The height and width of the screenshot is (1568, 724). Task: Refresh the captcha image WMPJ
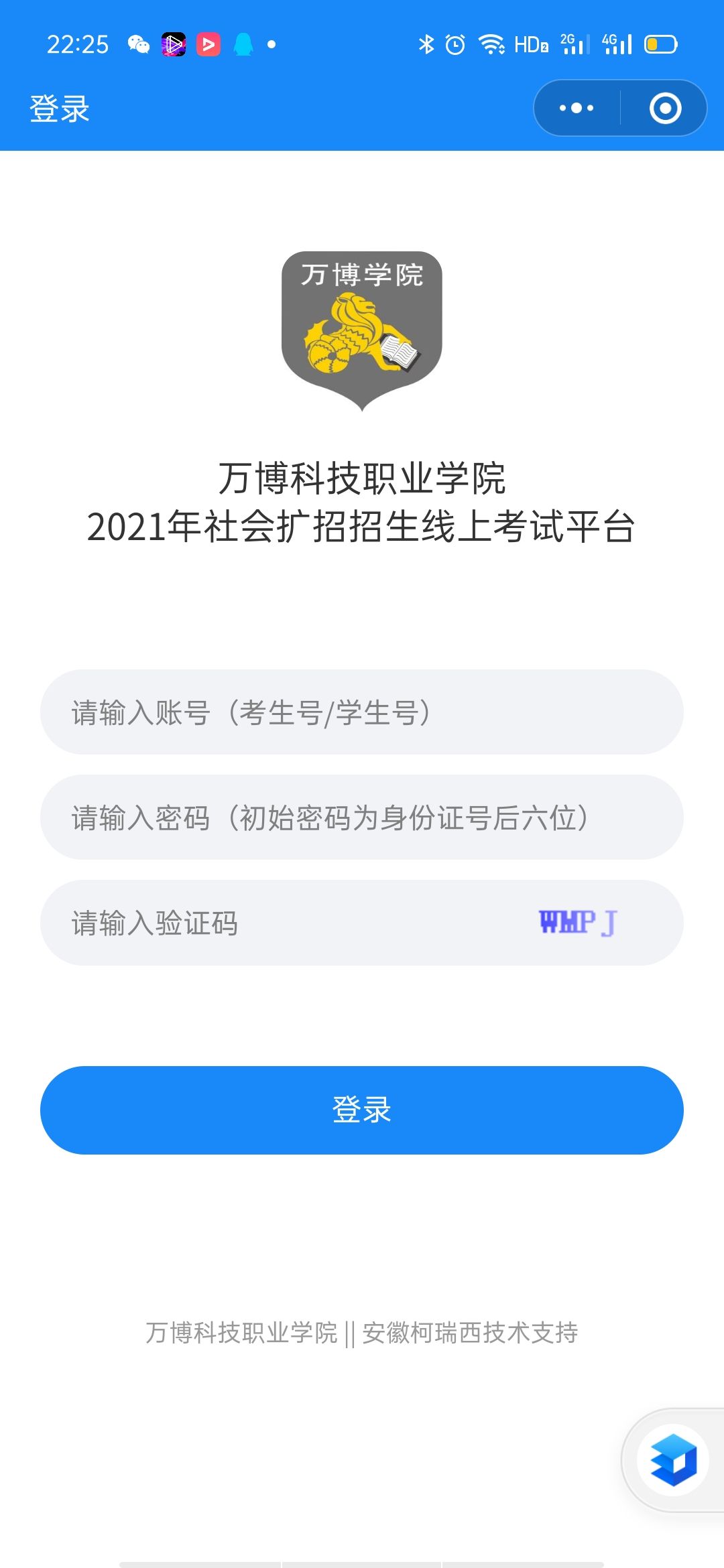578,923
